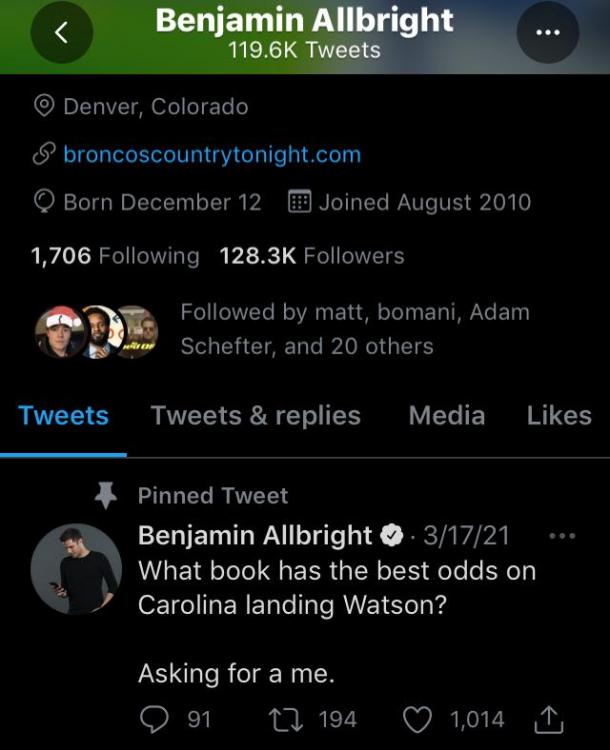This screenshot has height=750, width=610.
Task: Retweet the pinned Watson tweet
Action: [x=298, y=719]
